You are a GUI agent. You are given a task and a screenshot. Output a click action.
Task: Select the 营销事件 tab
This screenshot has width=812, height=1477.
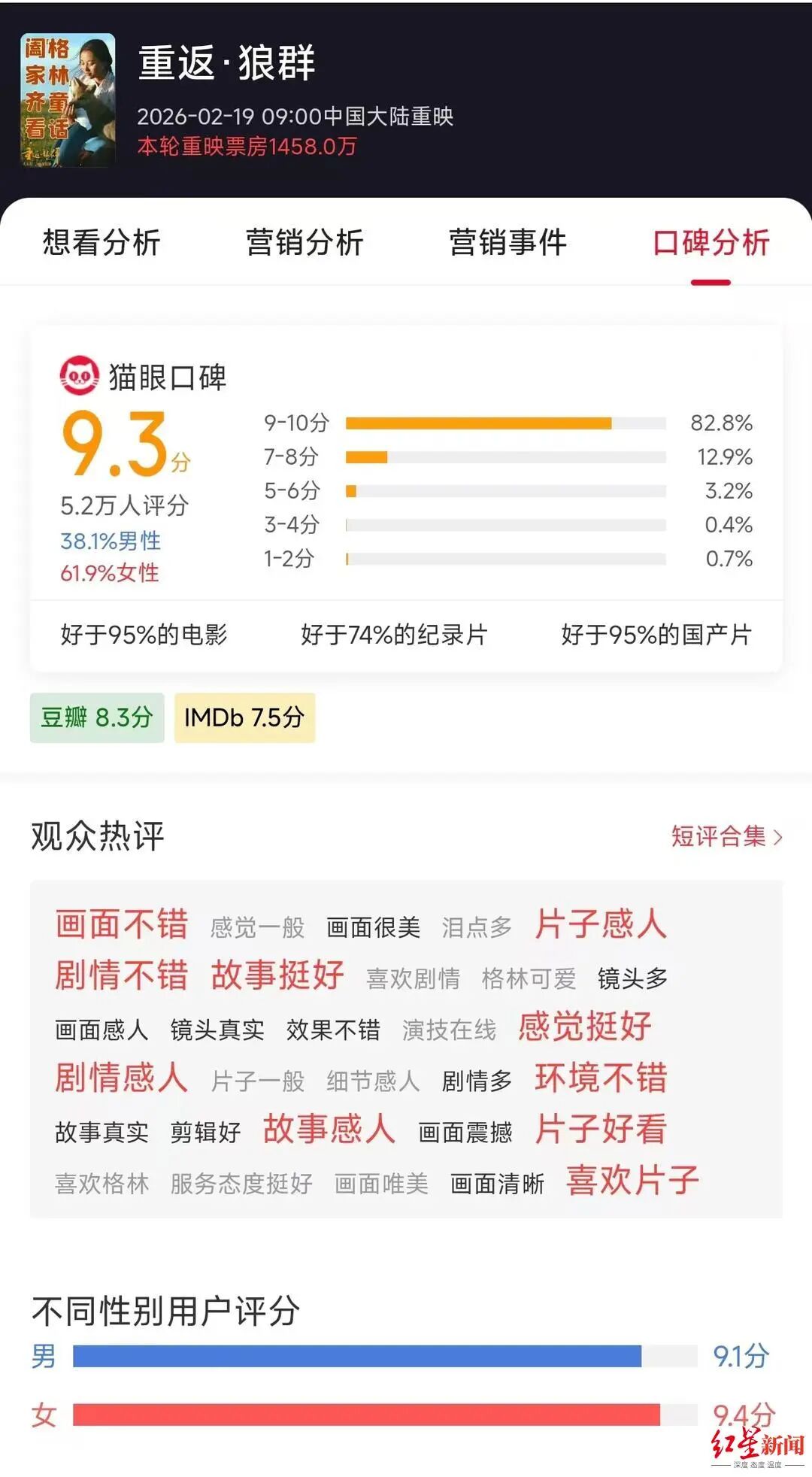507,243
